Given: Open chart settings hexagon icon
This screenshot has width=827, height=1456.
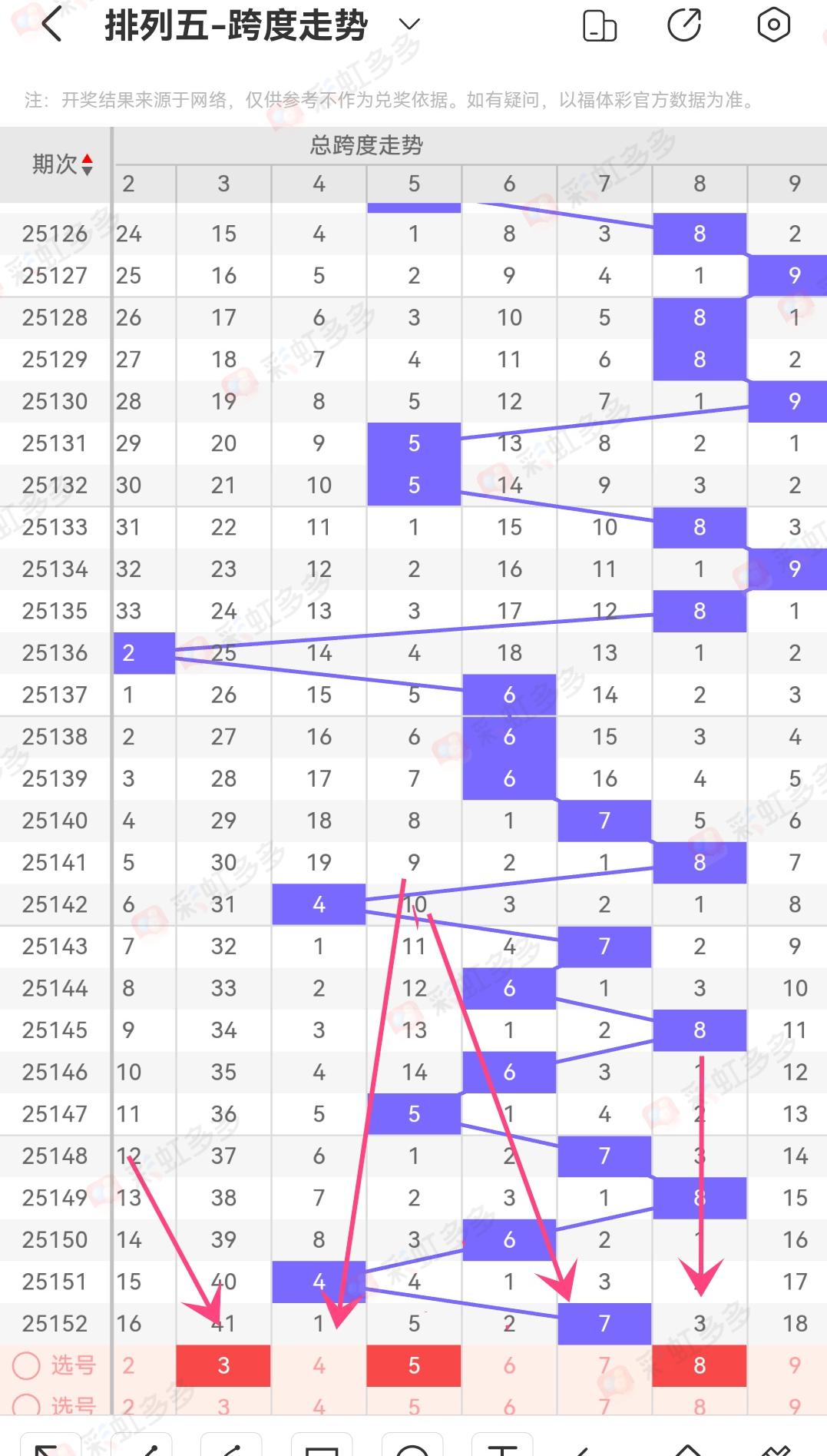Looking at the screenshot, I should point(773,25).
